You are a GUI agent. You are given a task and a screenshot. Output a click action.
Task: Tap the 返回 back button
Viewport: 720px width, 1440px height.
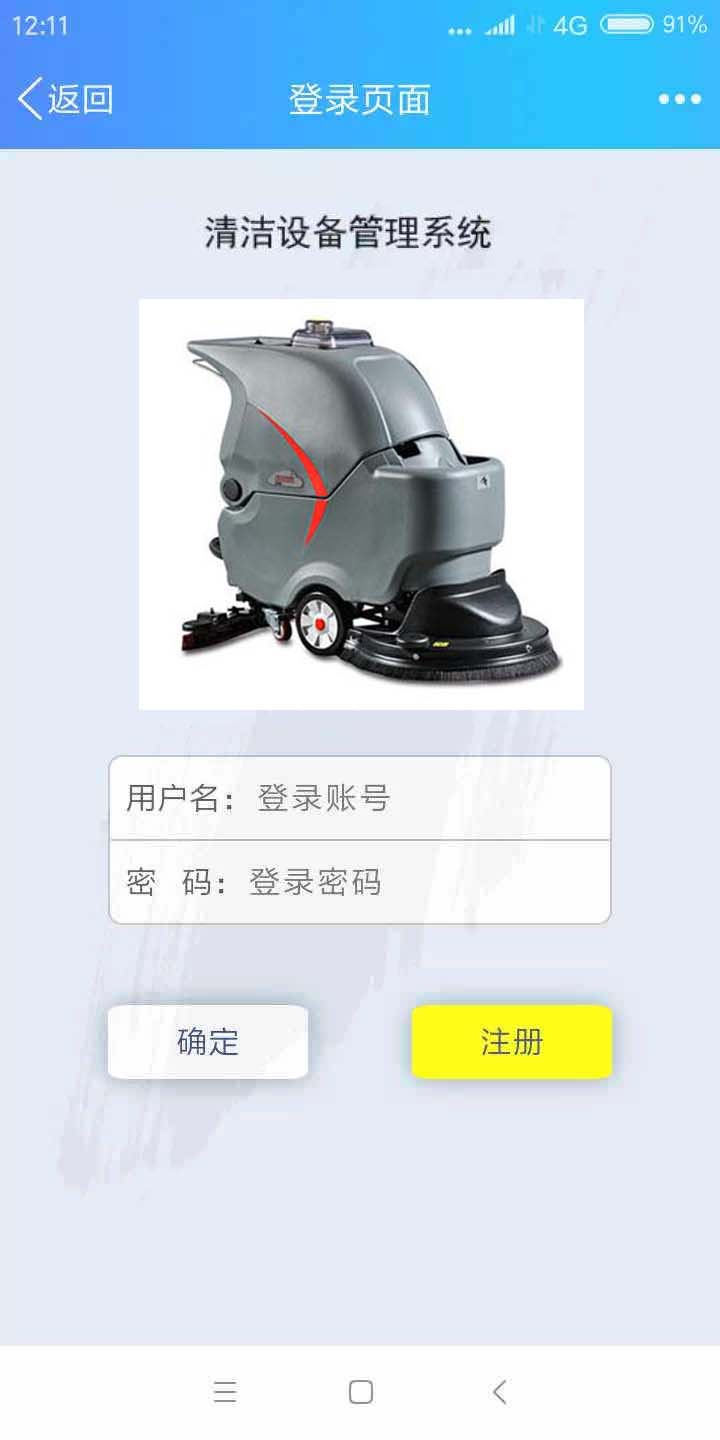[66, 99]
